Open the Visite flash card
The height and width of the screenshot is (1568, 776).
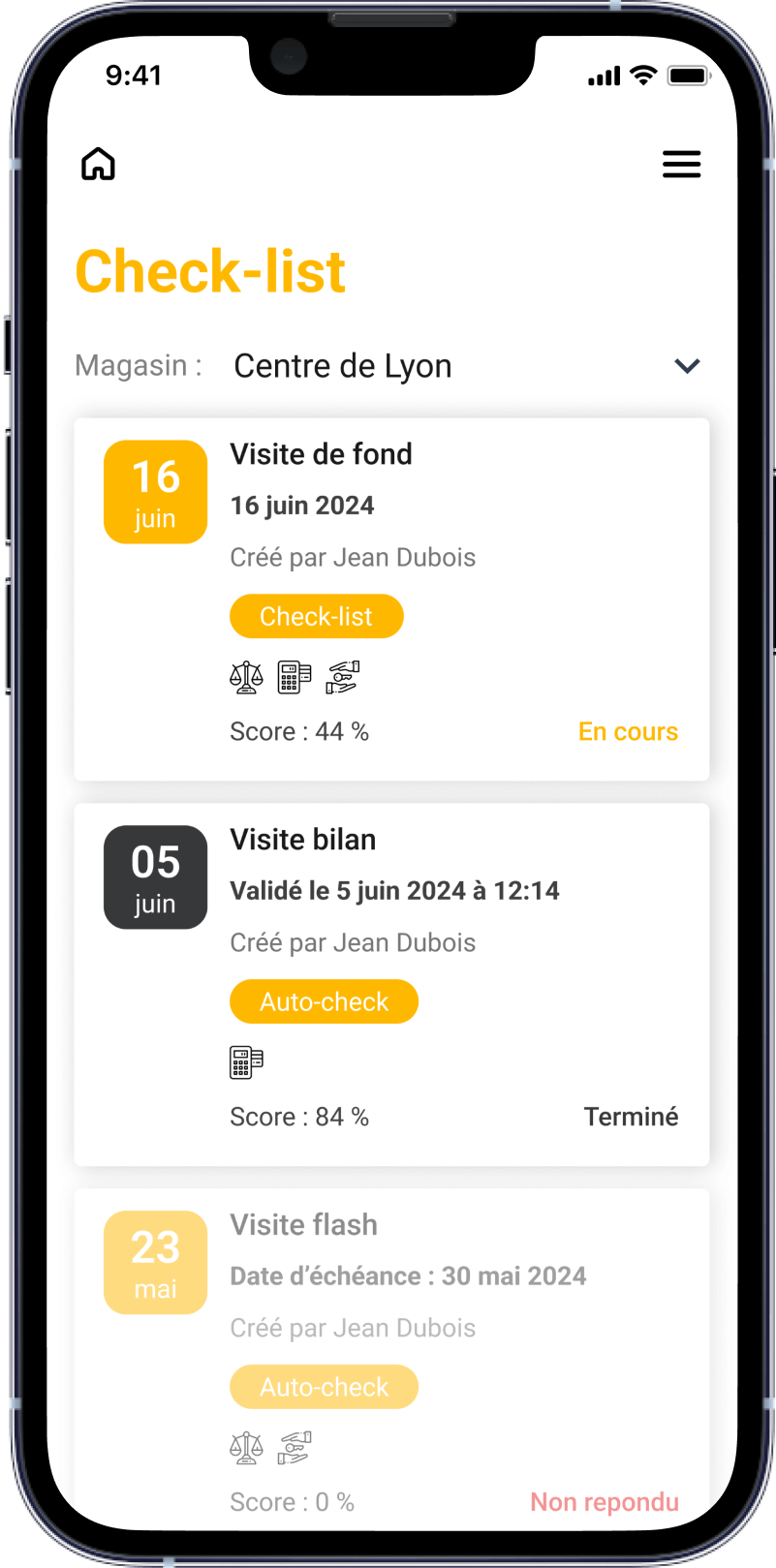(x=391, y=1356)
